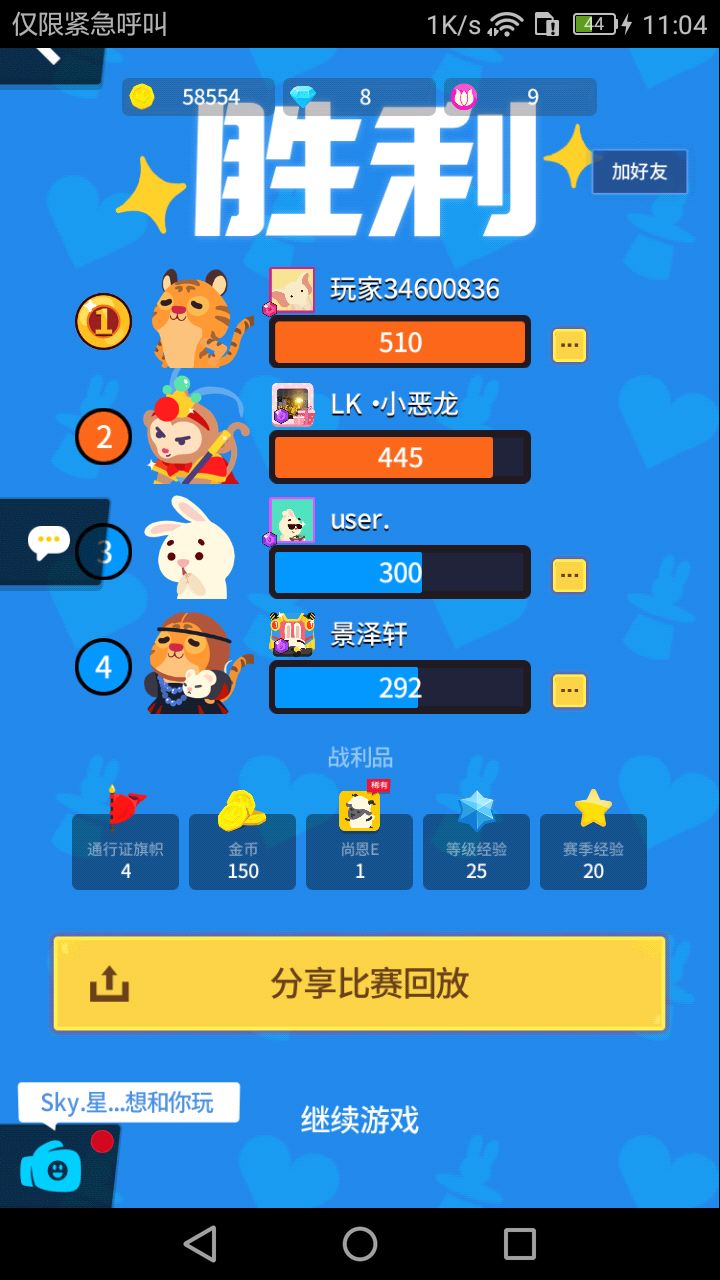Tap 继续游戏 to continue playing

[x=360, y=1120]
